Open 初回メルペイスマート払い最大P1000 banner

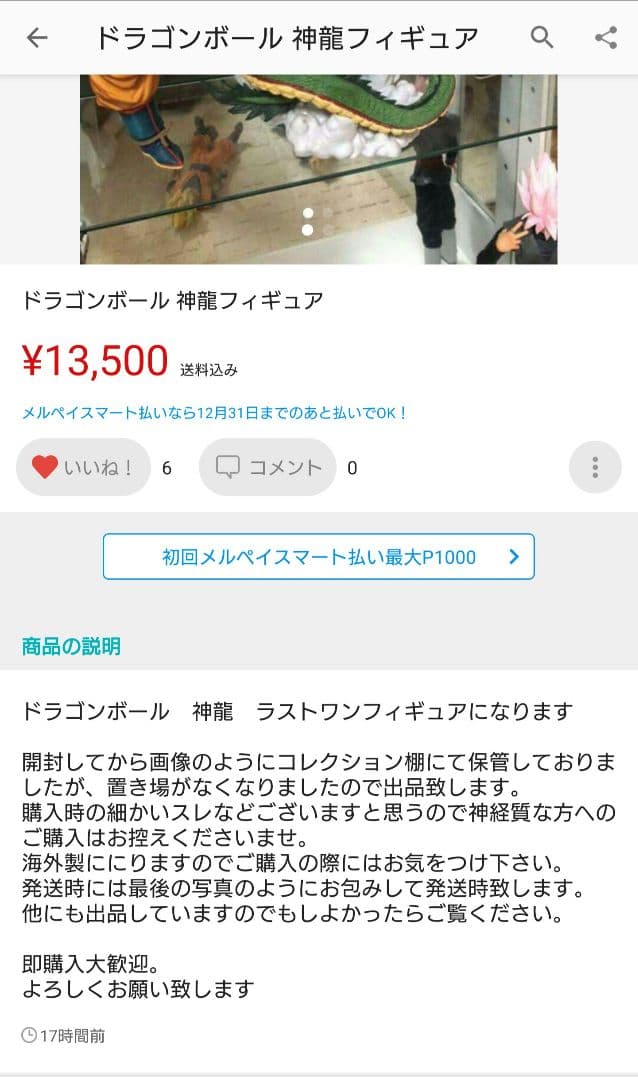point(319,557)
